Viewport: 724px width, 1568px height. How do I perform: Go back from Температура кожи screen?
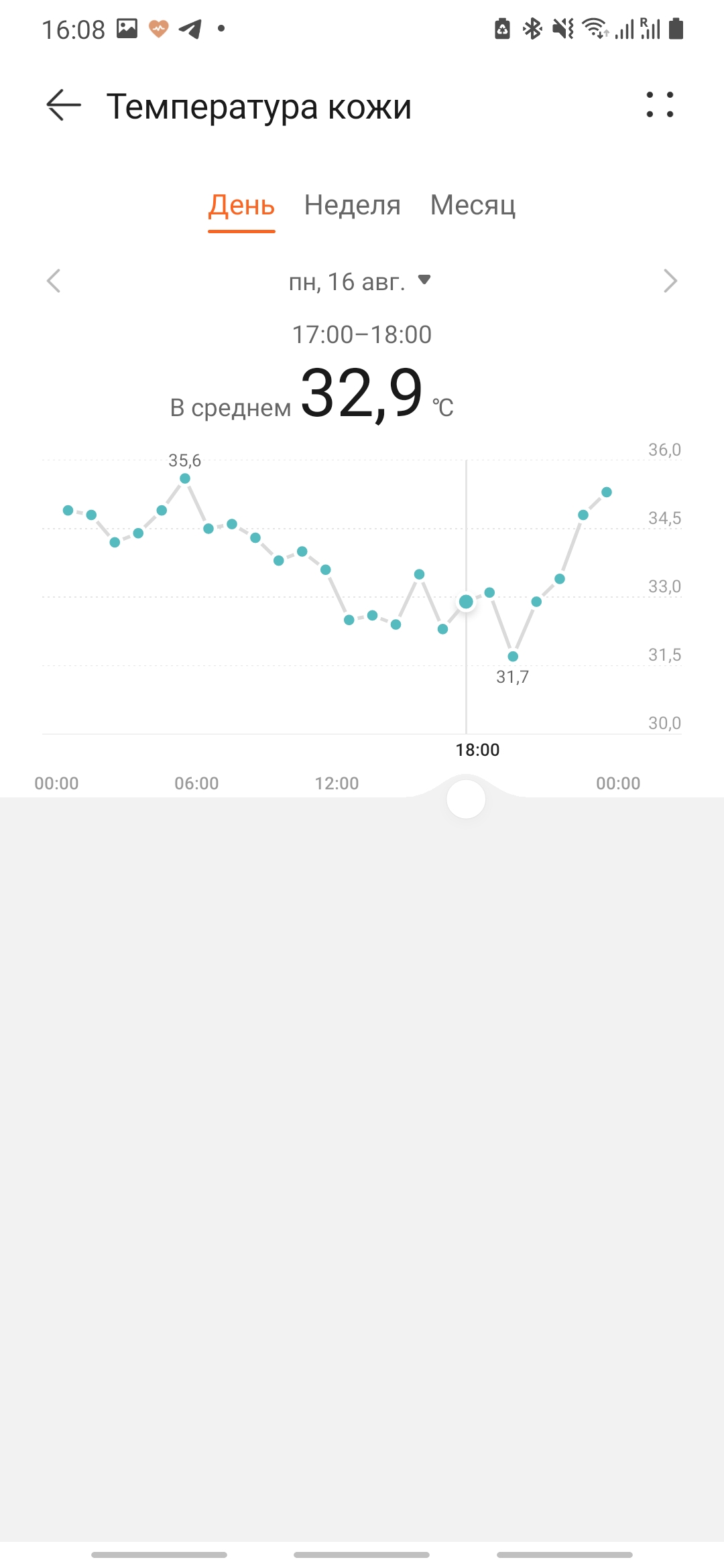64,106
